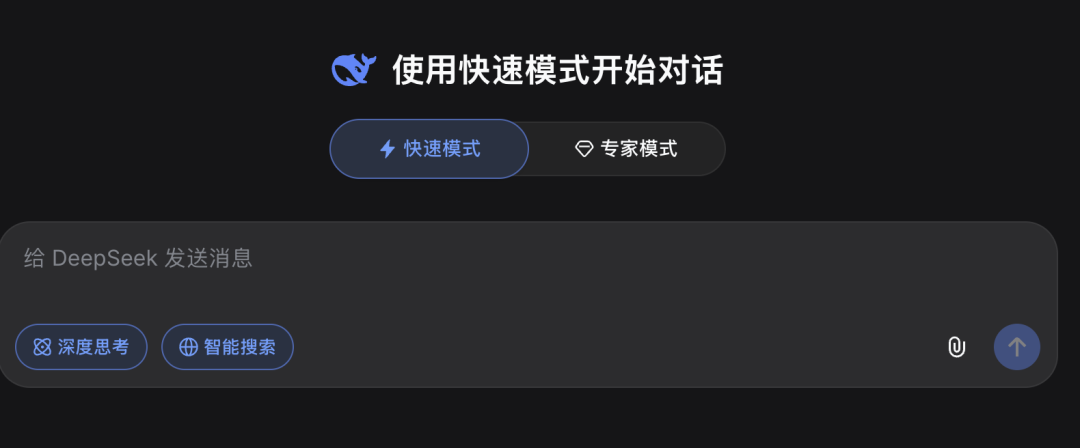1080x448 pixels.
Task: Toggle 智能搜索 web search chip
Action: (x=227, y=347)
